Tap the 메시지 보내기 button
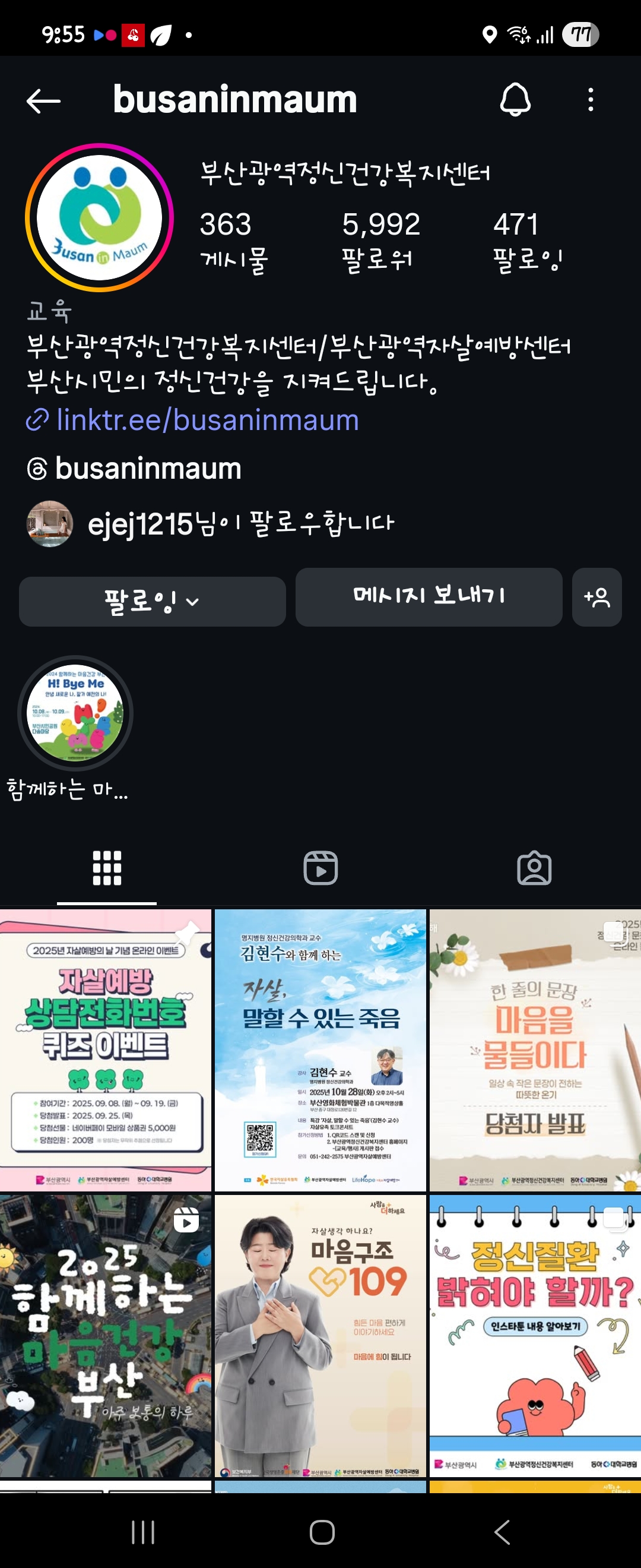Viewport: 641px width, 1568px height. (428, 596)
